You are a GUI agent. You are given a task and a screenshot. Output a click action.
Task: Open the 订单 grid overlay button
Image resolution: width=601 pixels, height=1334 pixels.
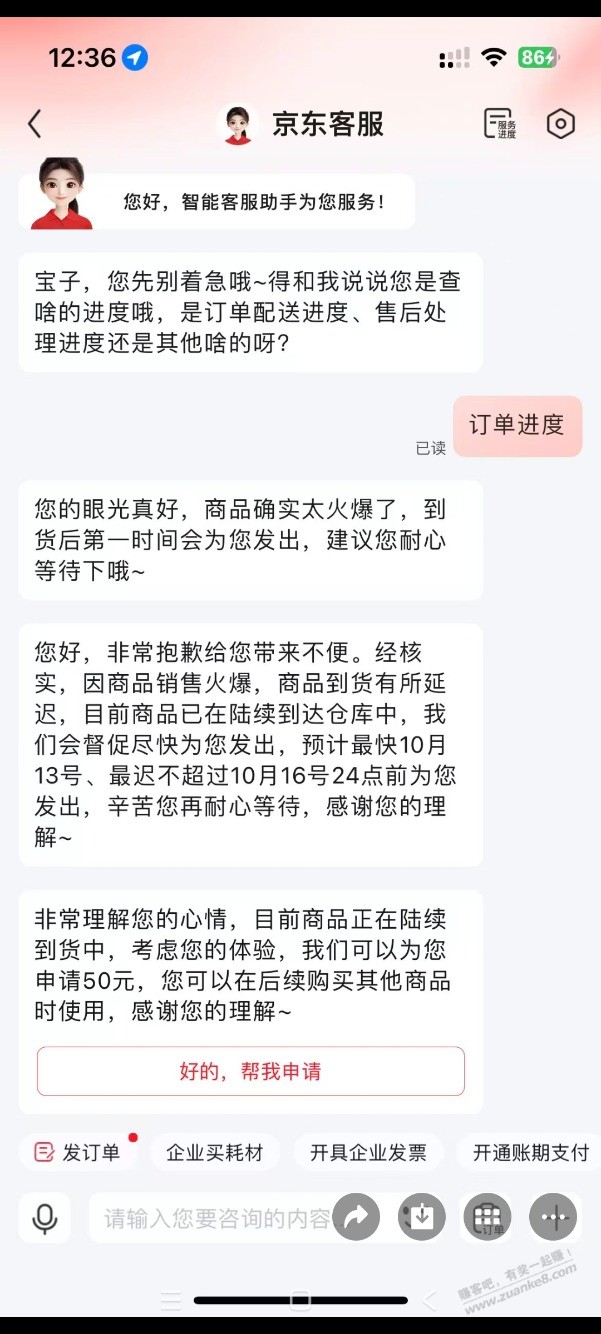click(x=487, y=1217)
